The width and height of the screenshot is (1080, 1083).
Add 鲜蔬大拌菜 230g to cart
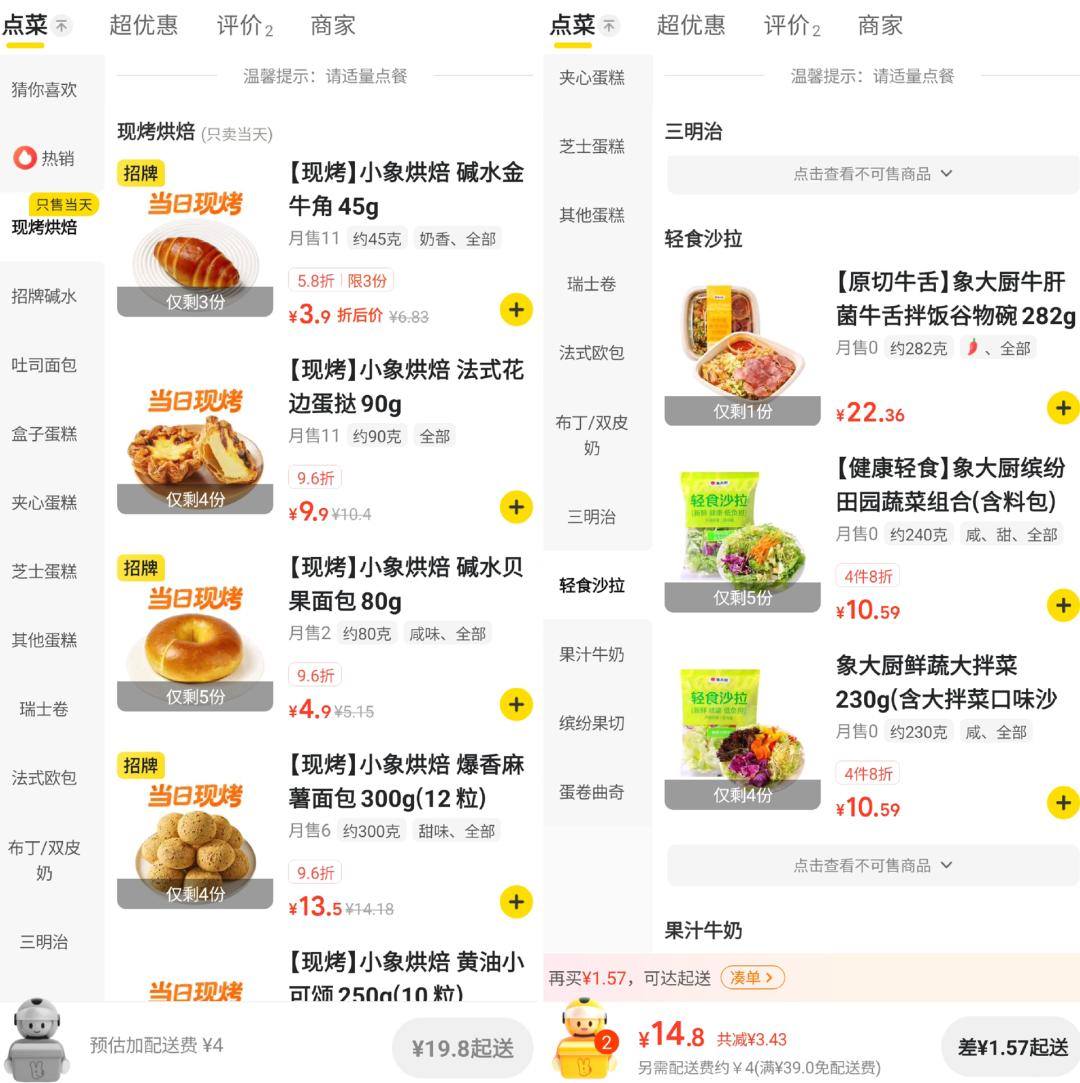(1062, 802)
